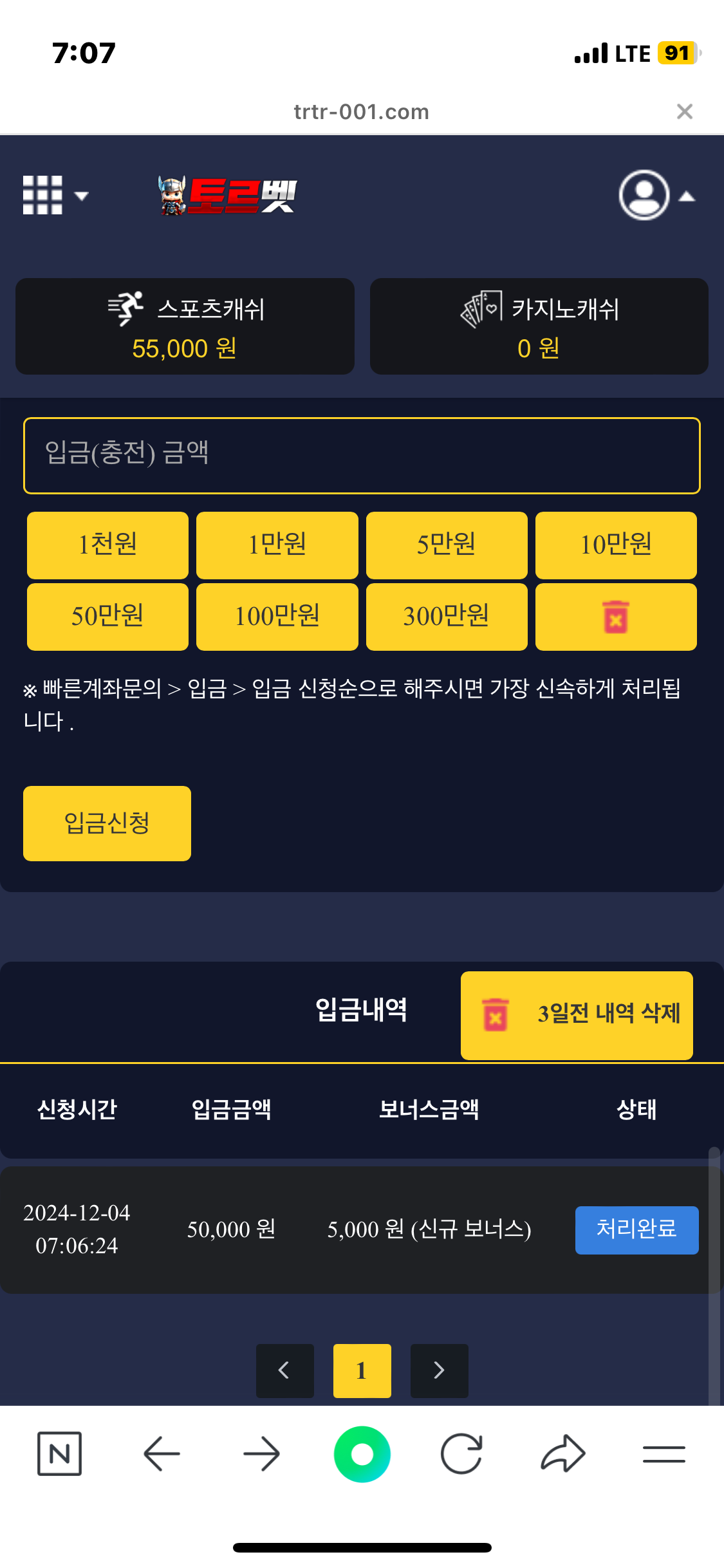724x1568 pixels.
Task: Select the 50만원 amount button
Action: coord(107,616)
